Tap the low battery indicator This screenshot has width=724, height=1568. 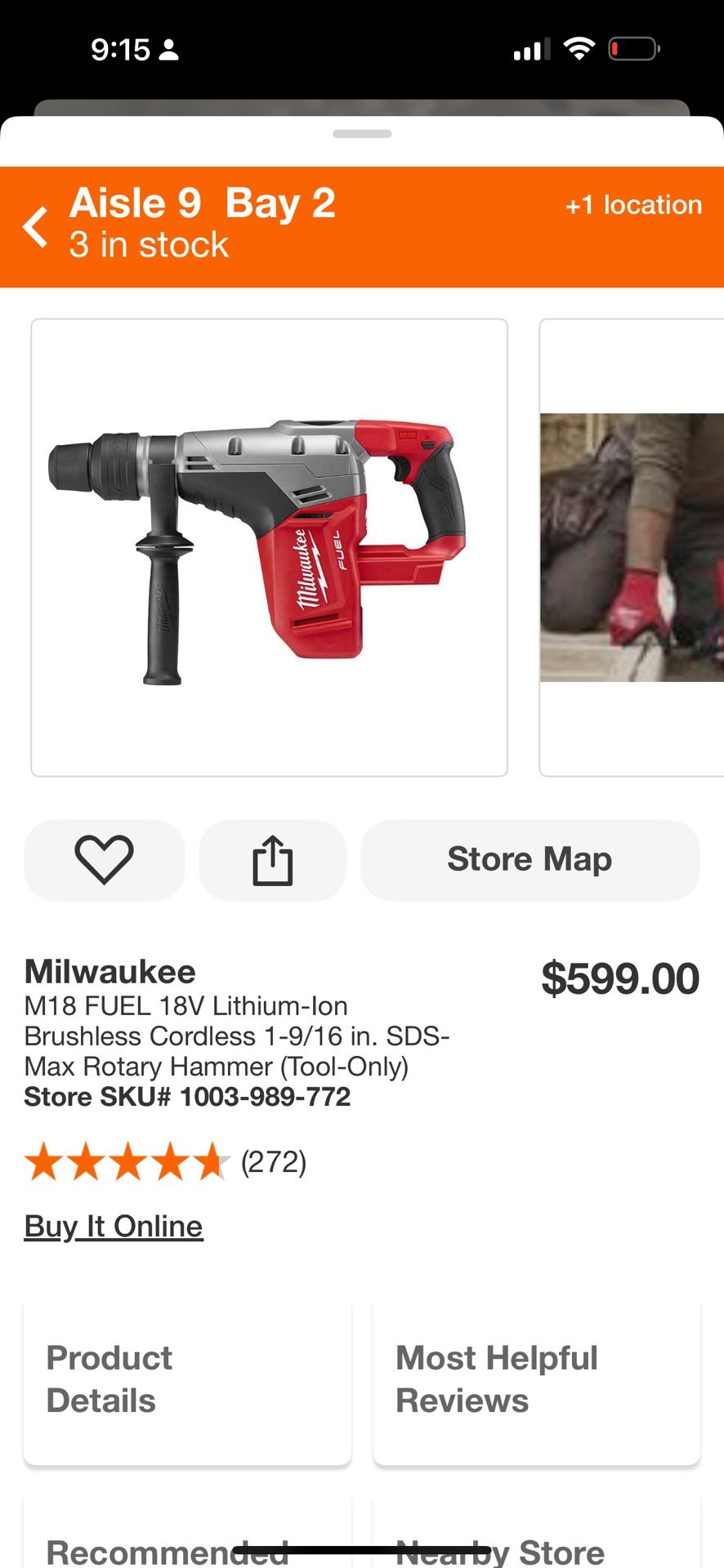(x=633, y=48)
